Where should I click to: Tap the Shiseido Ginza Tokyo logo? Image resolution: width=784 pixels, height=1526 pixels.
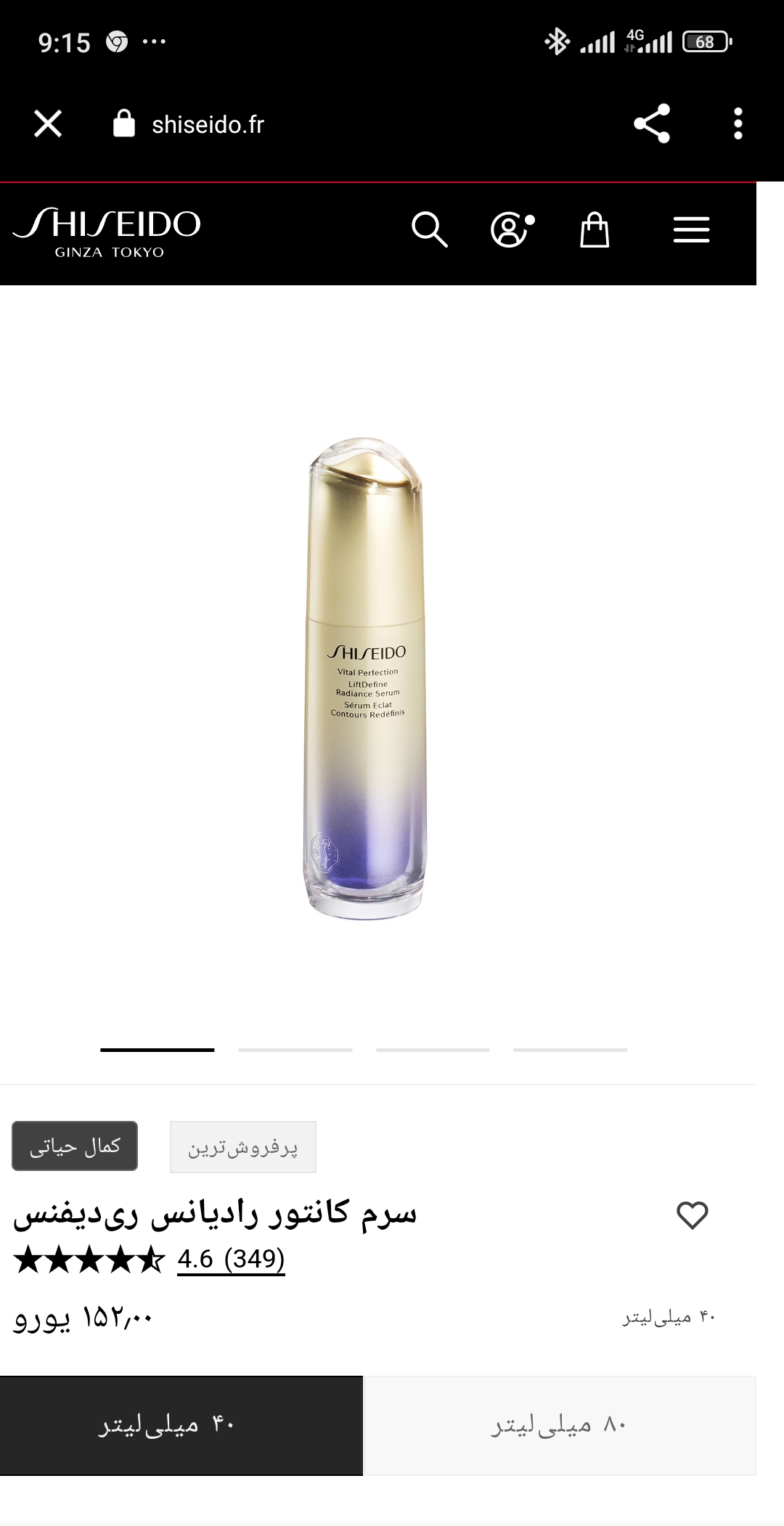point(107,232)
